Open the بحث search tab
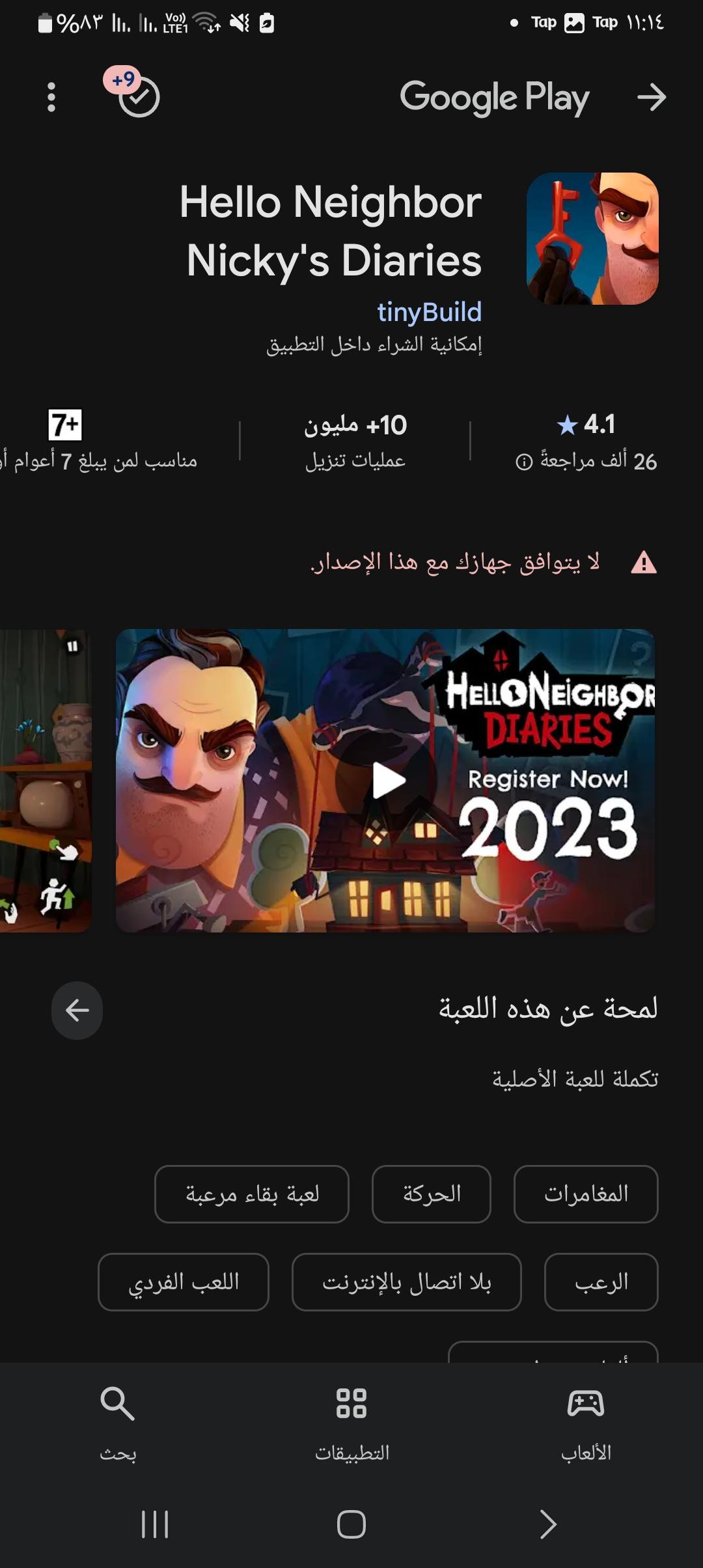 point(118,1424)
